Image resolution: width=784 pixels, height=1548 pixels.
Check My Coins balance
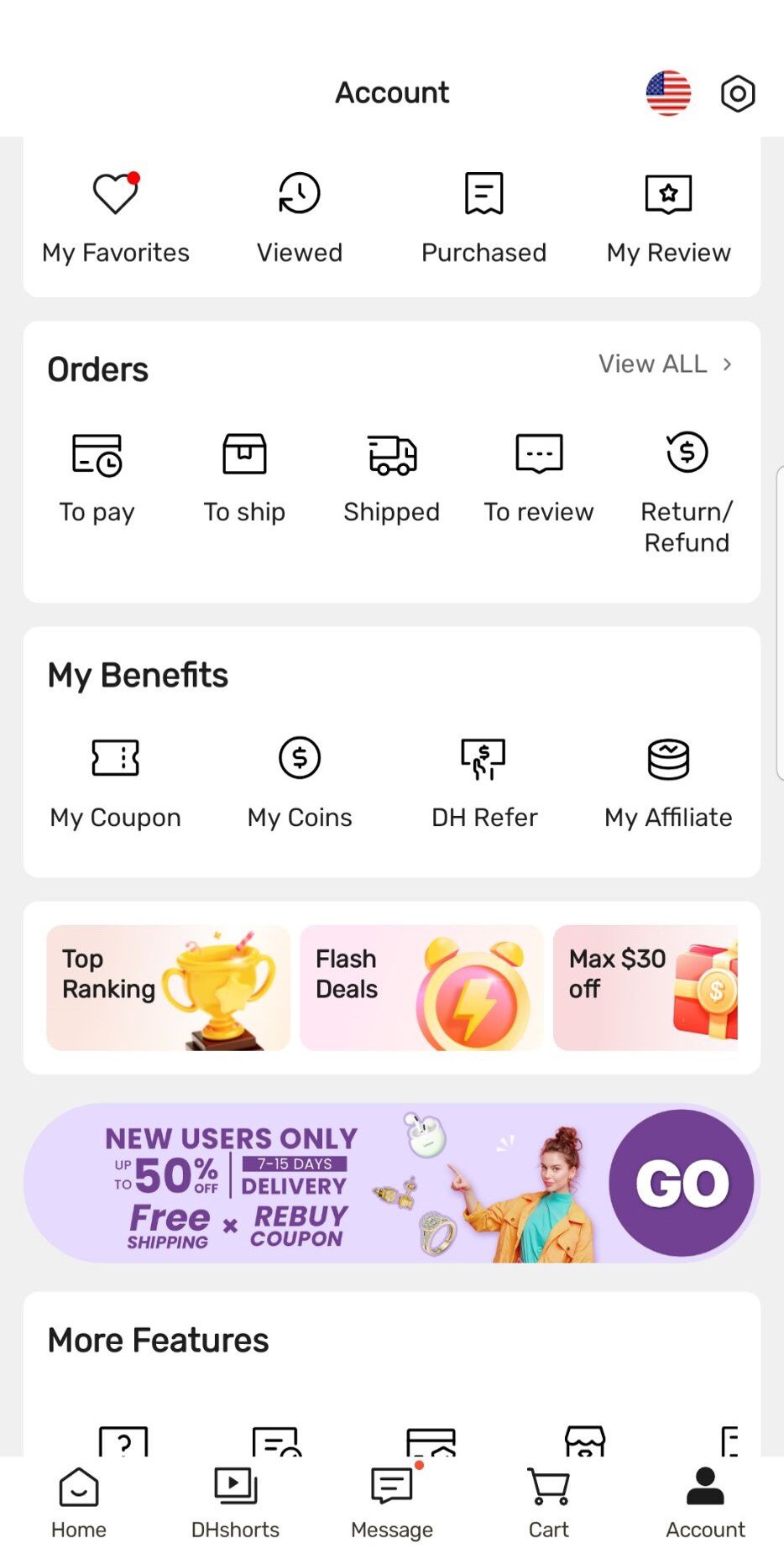(x=299, y=781)
